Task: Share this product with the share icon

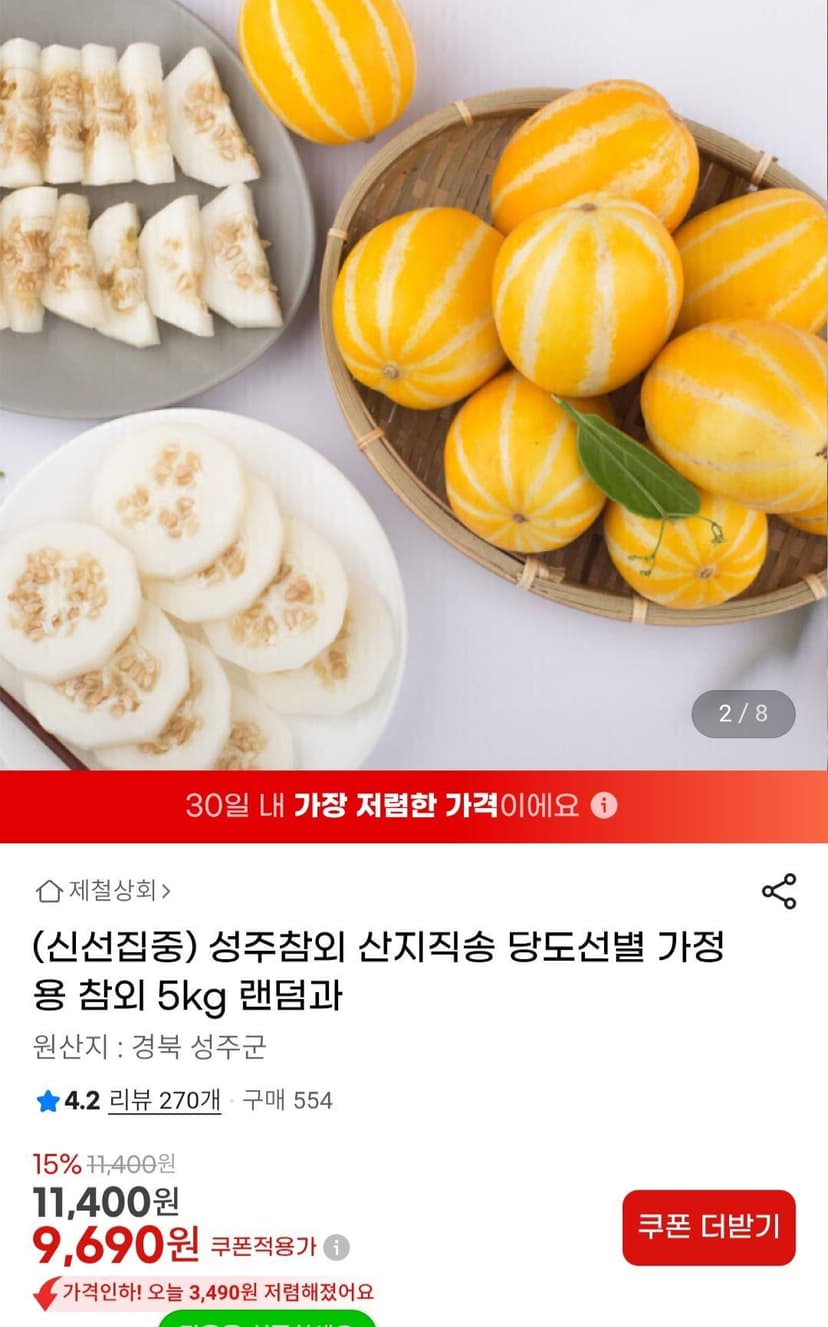Action: pyautogui.click(x=779, y=891)
